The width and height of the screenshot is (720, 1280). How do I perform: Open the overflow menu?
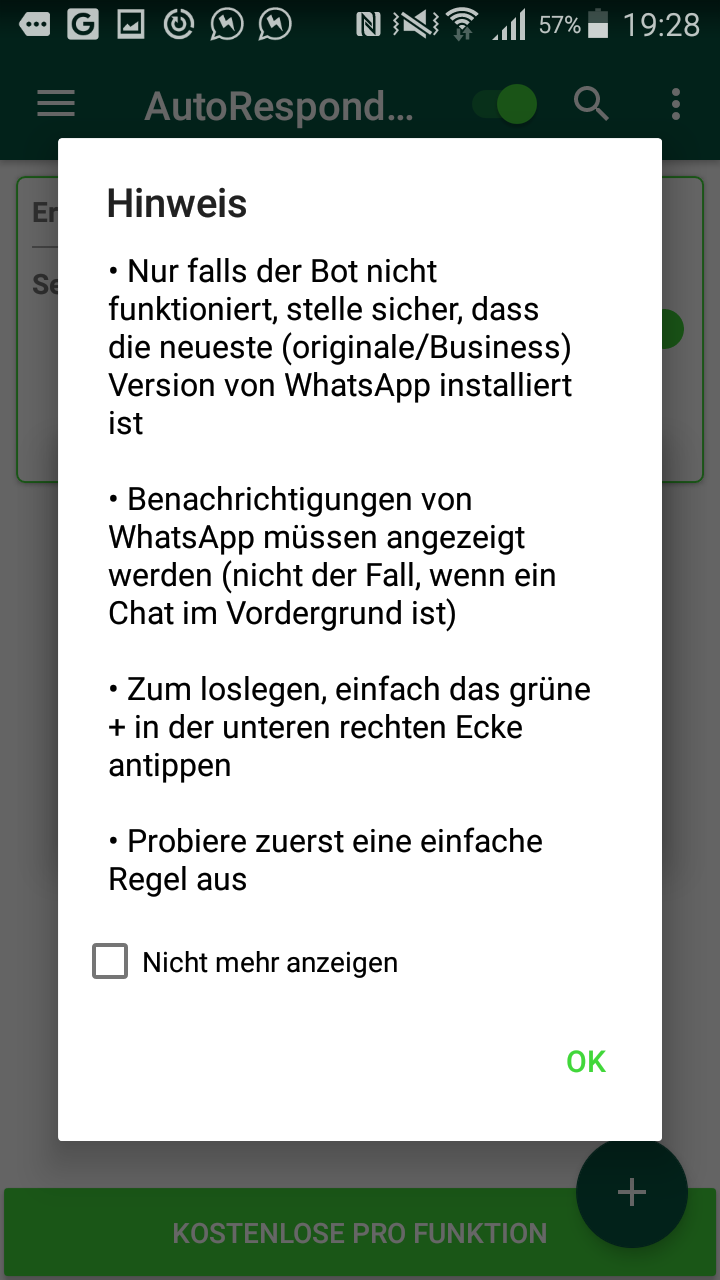point(676,104)
